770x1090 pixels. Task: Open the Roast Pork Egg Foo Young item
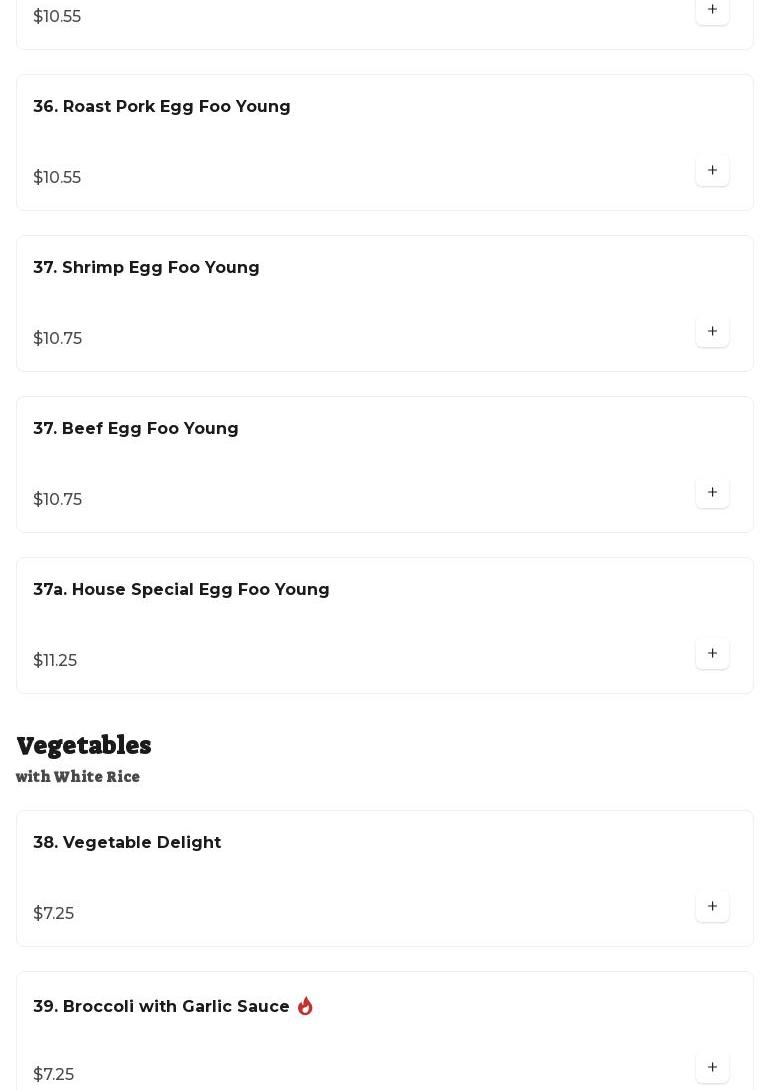[162, 107]
